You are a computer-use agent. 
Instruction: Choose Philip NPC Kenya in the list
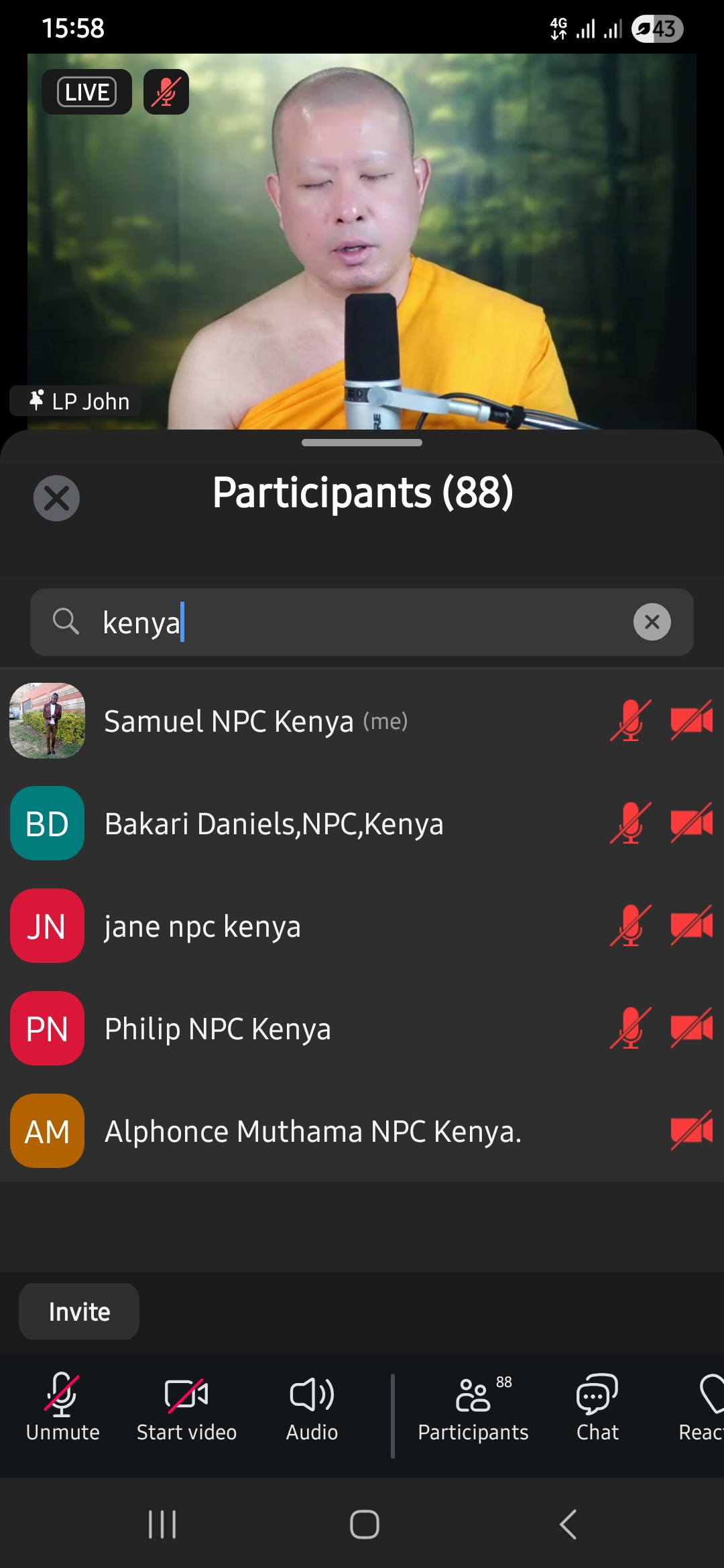[217, 1029]
